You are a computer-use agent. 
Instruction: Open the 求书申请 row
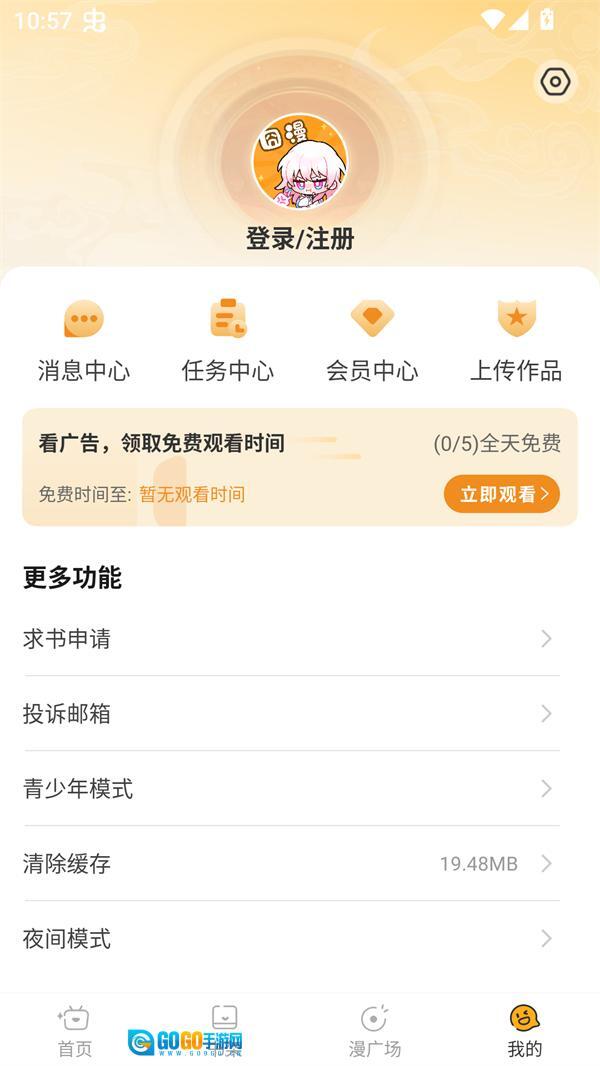click(290, 638)
